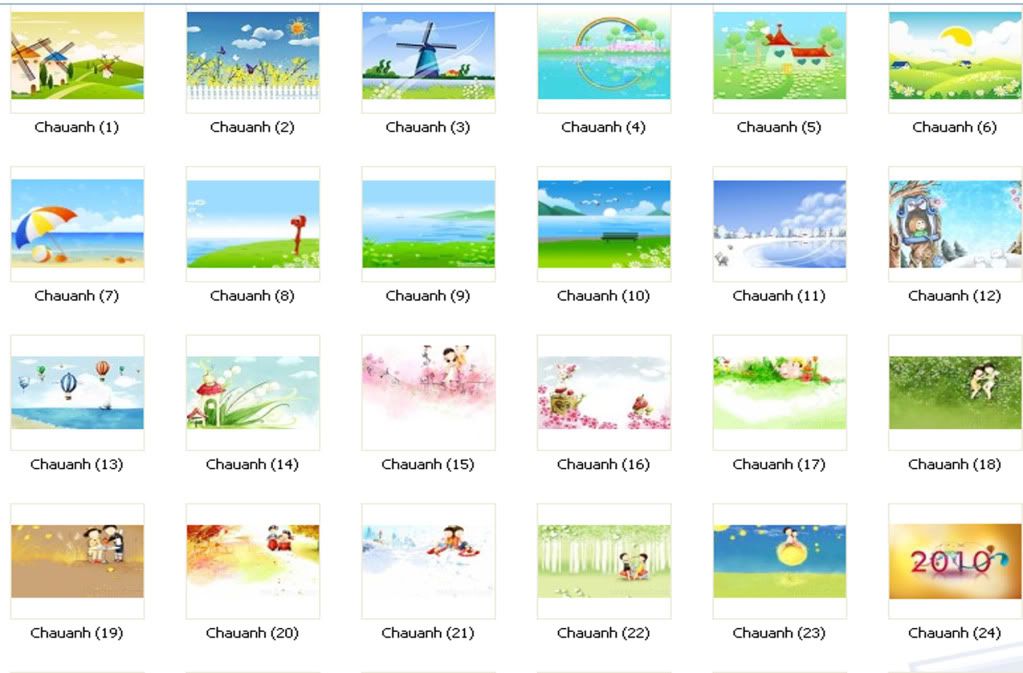Select the Chauanh (3) picture

(428, 56)
